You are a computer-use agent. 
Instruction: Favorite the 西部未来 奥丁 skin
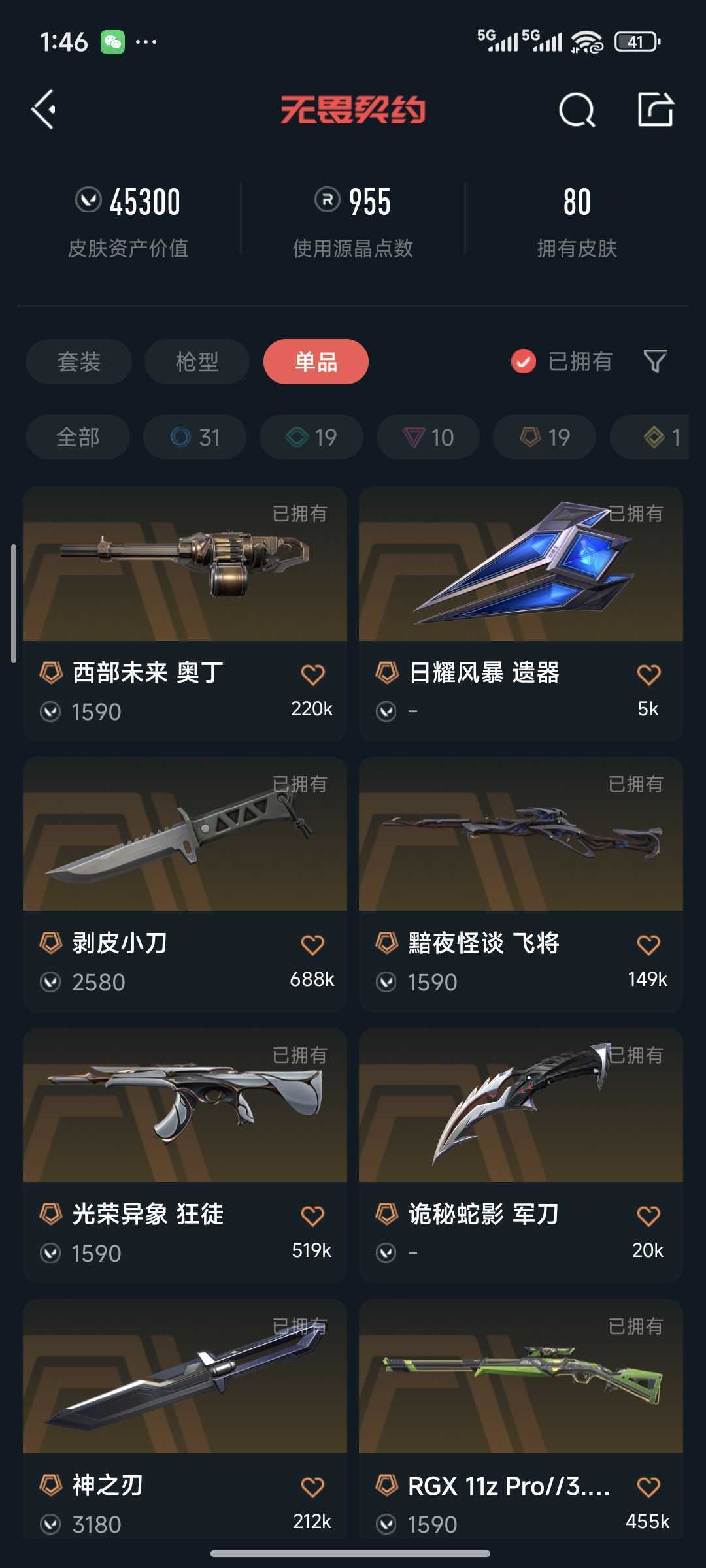tap(314, 674)
